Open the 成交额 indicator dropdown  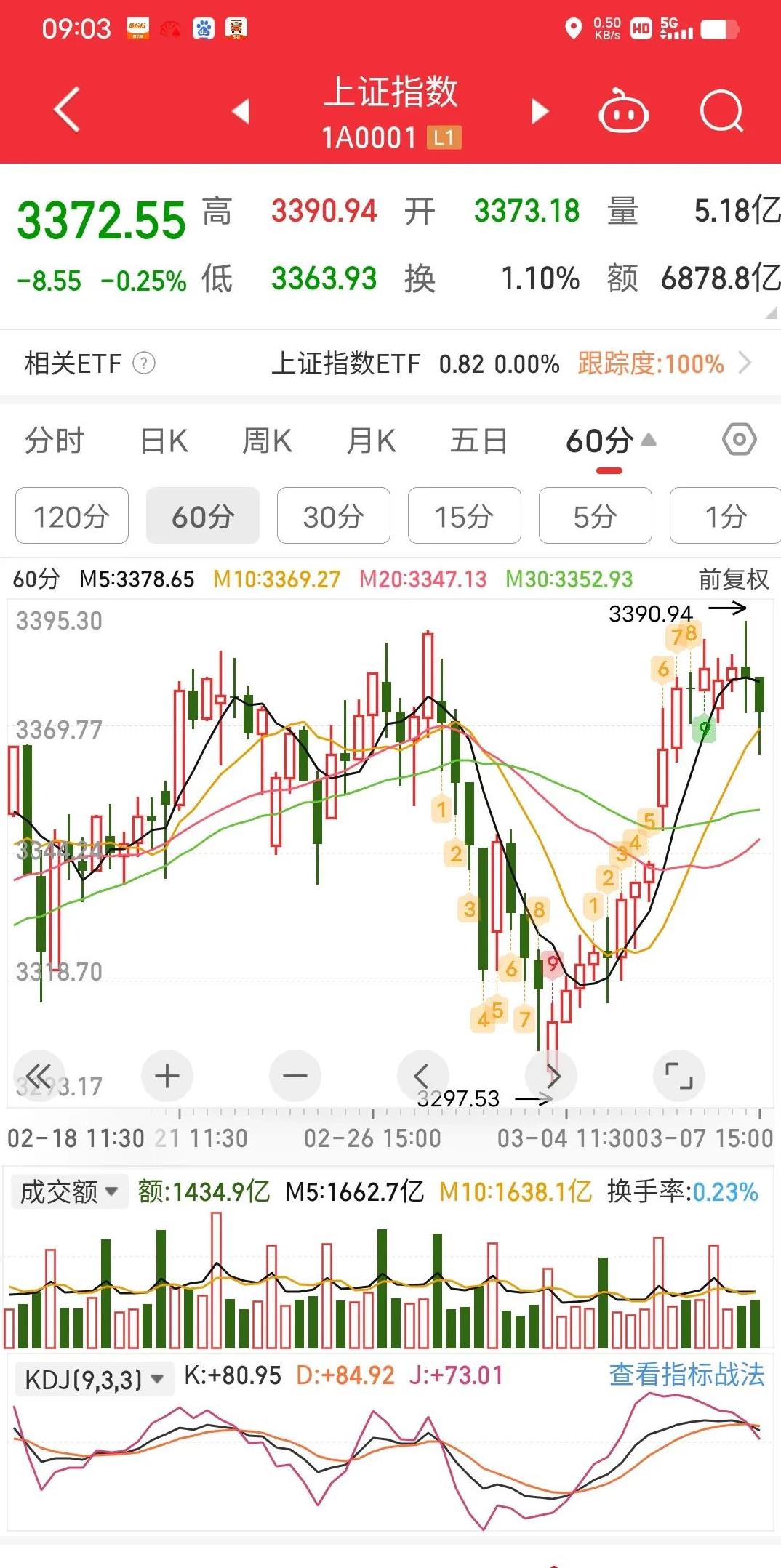click(x=70, y=1192)
